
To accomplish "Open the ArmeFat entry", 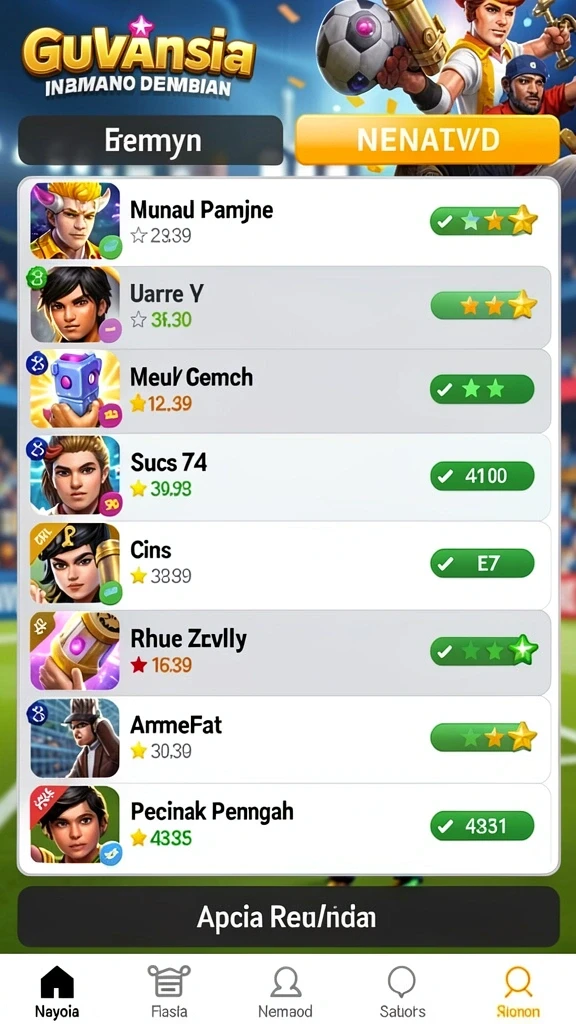I will tap(288, 738).
